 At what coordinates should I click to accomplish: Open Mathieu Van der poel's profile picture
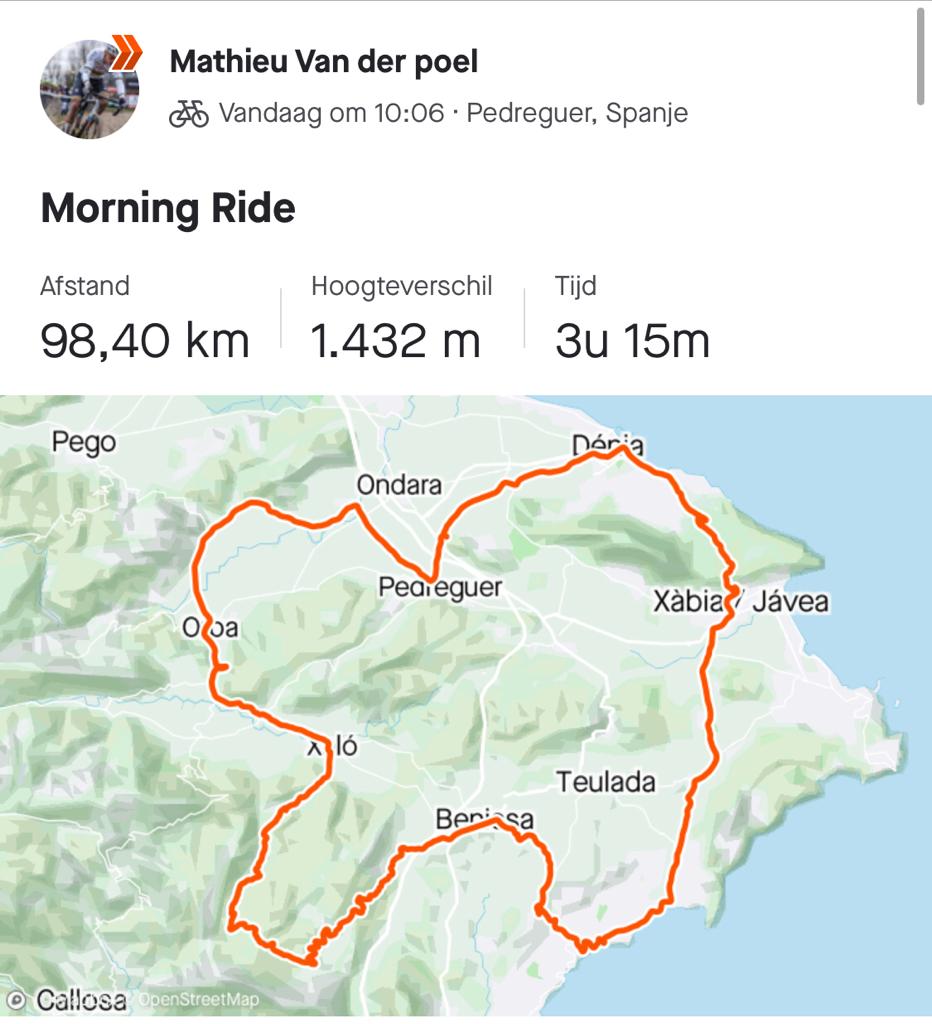click(x=89, y=89)
